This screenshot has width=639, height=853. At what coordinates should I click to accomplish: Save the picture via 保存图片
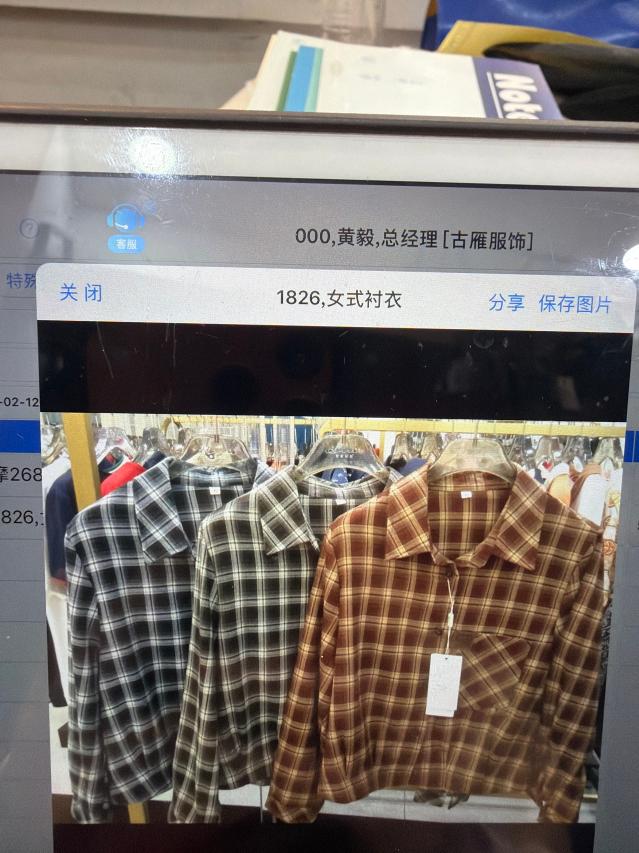[x=575, y=304]
